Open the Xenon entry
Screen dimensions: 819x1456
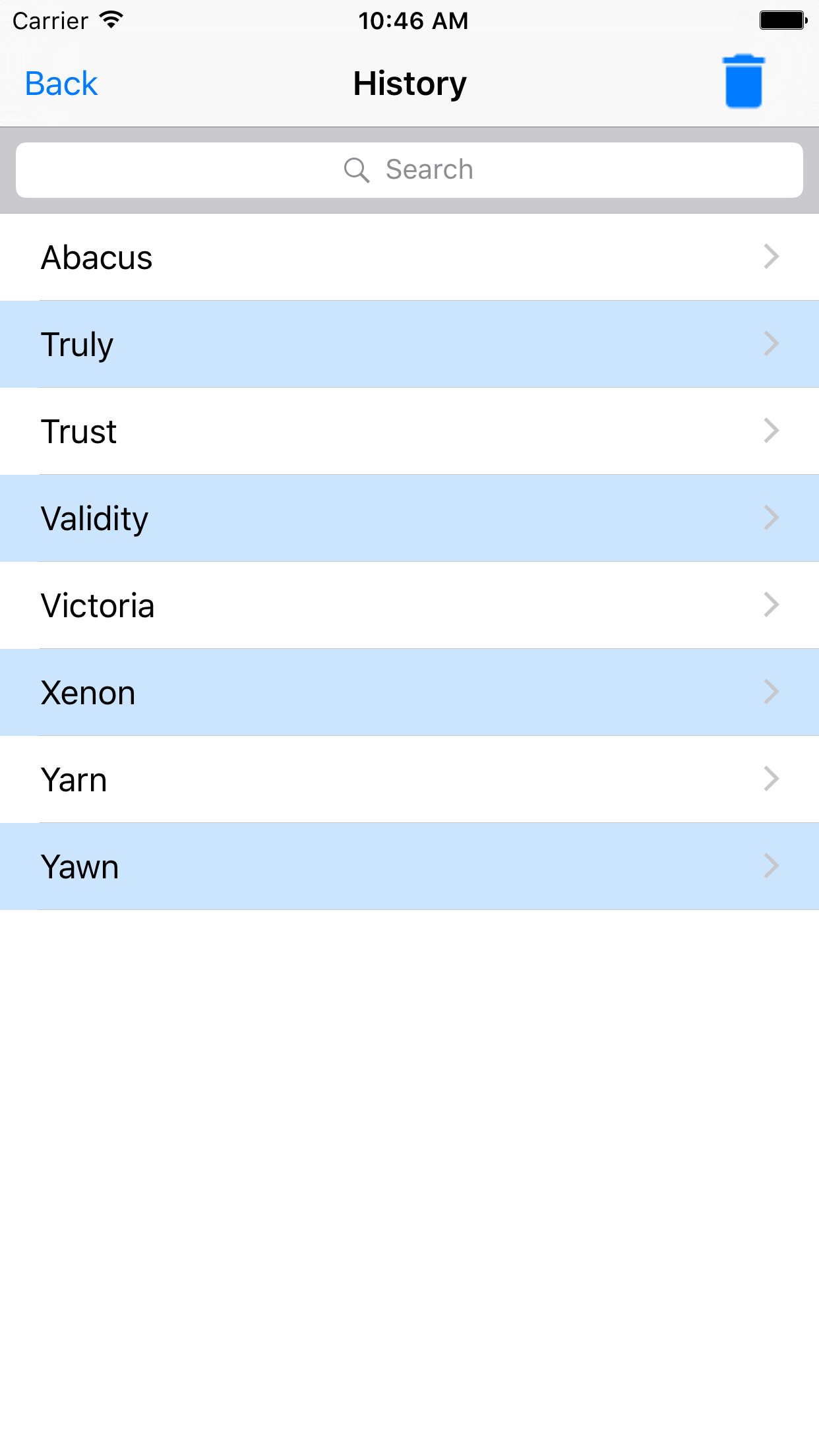click(409, 692)
